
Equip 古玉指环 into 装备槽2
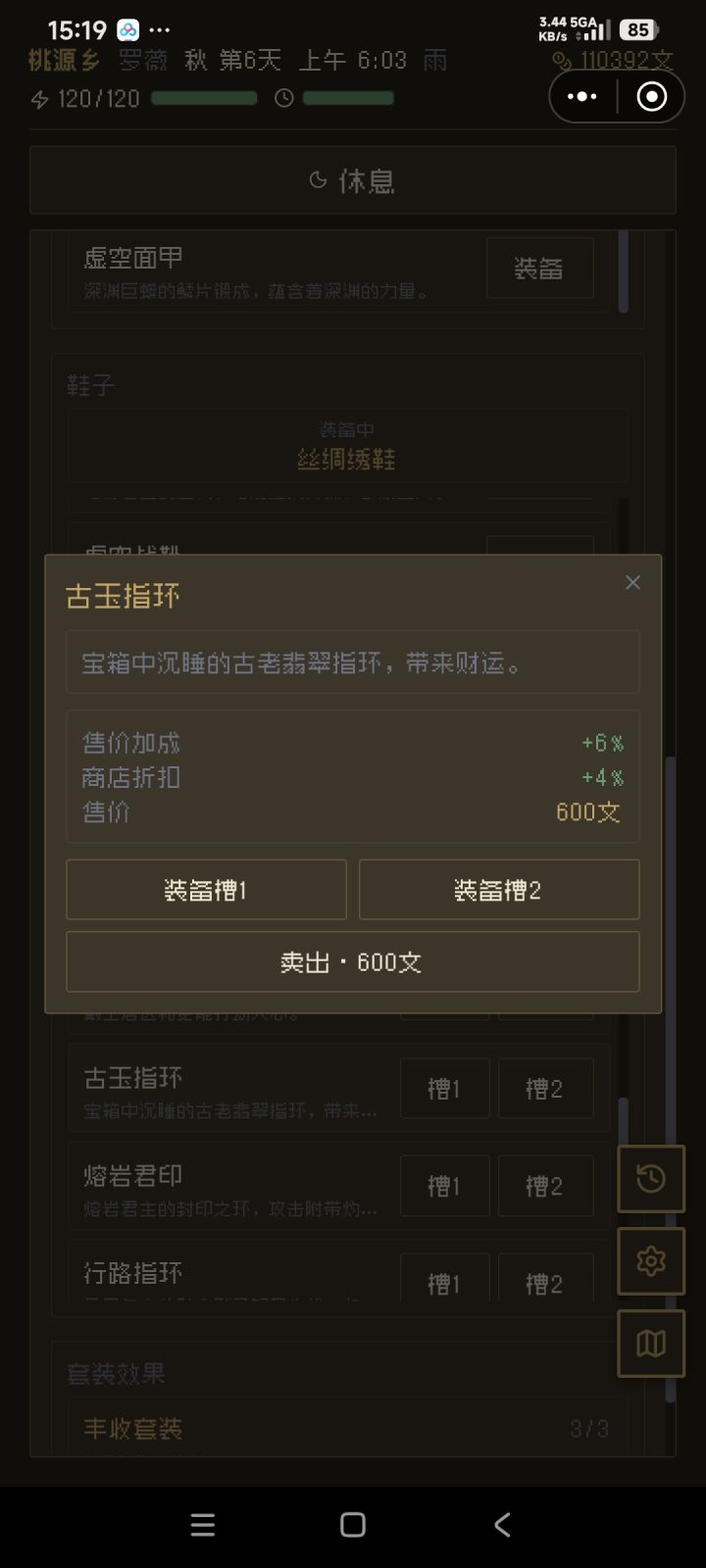pos(499,890)
